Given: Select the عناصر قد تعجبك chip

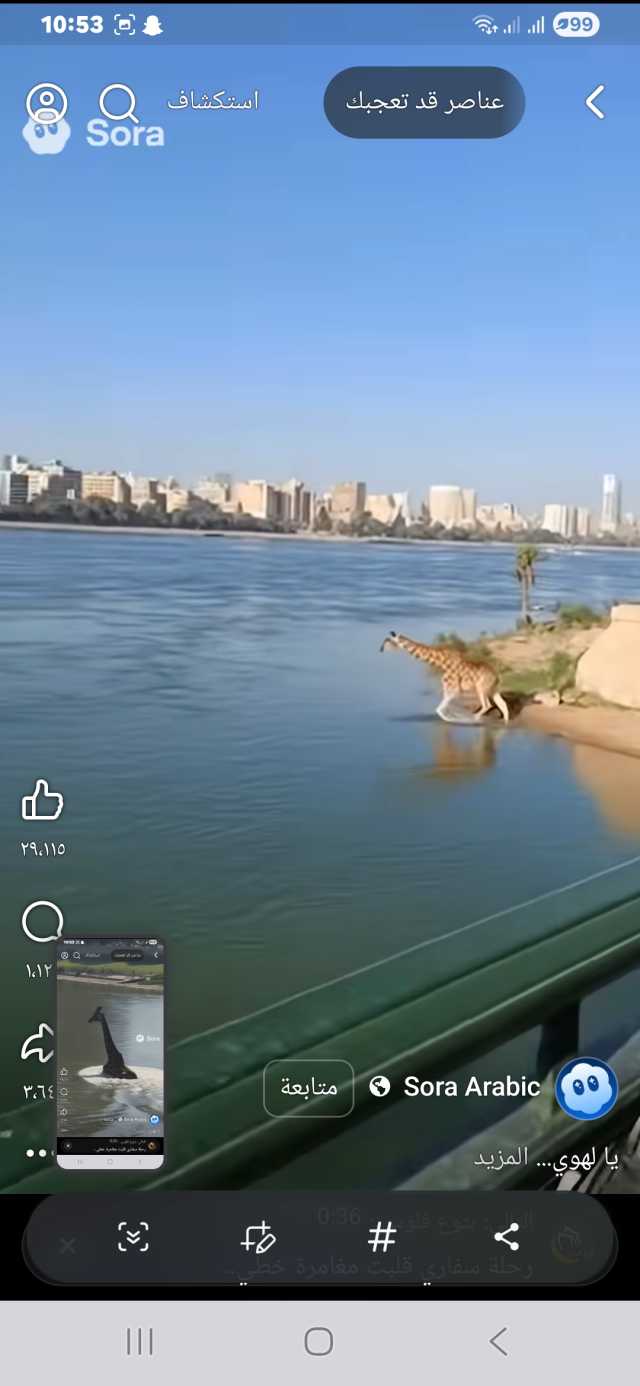Looking at the screenshot, I should point(424,102).
